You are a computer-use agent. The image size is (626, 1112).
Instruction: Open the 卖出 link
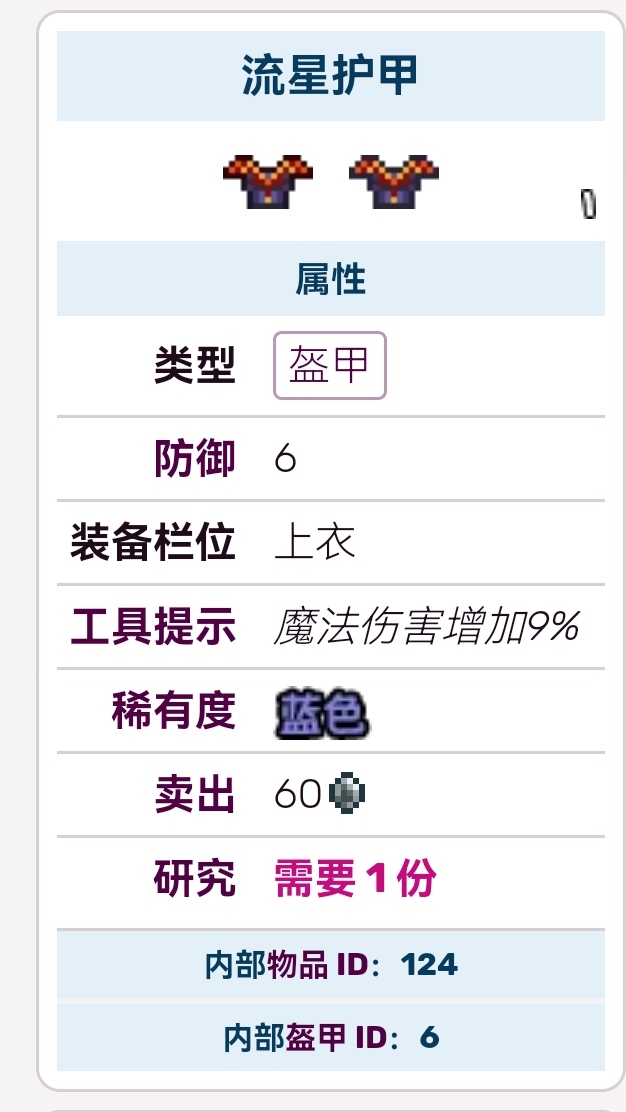tap(194, 794)
